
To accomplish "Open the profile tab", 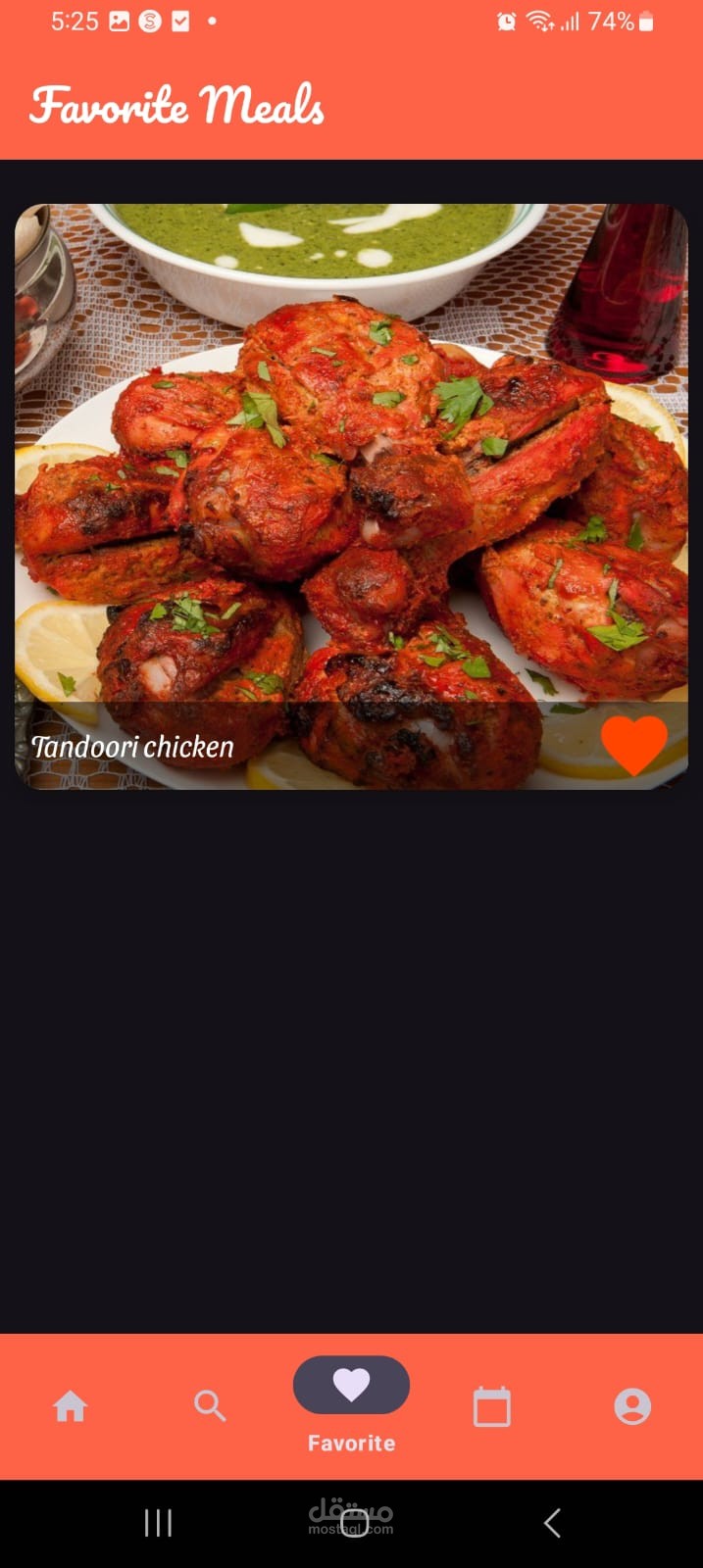I will 632,1406.
